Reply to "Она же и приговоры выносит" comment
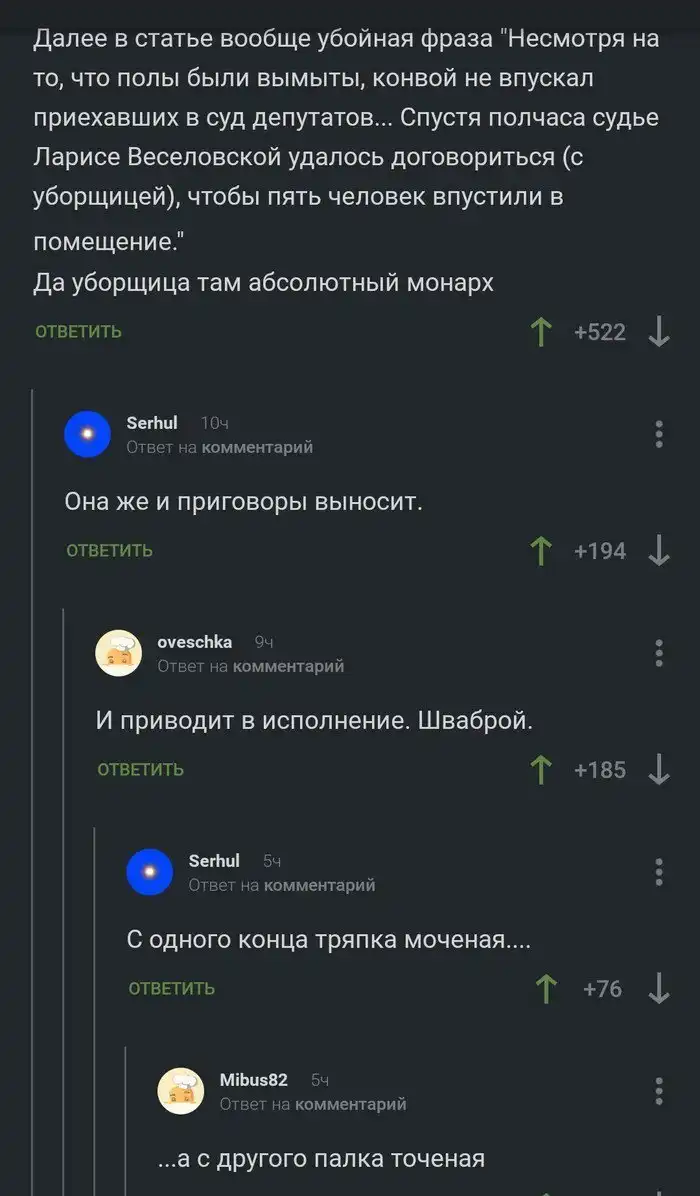700x1196 pixels. (109, 551)
